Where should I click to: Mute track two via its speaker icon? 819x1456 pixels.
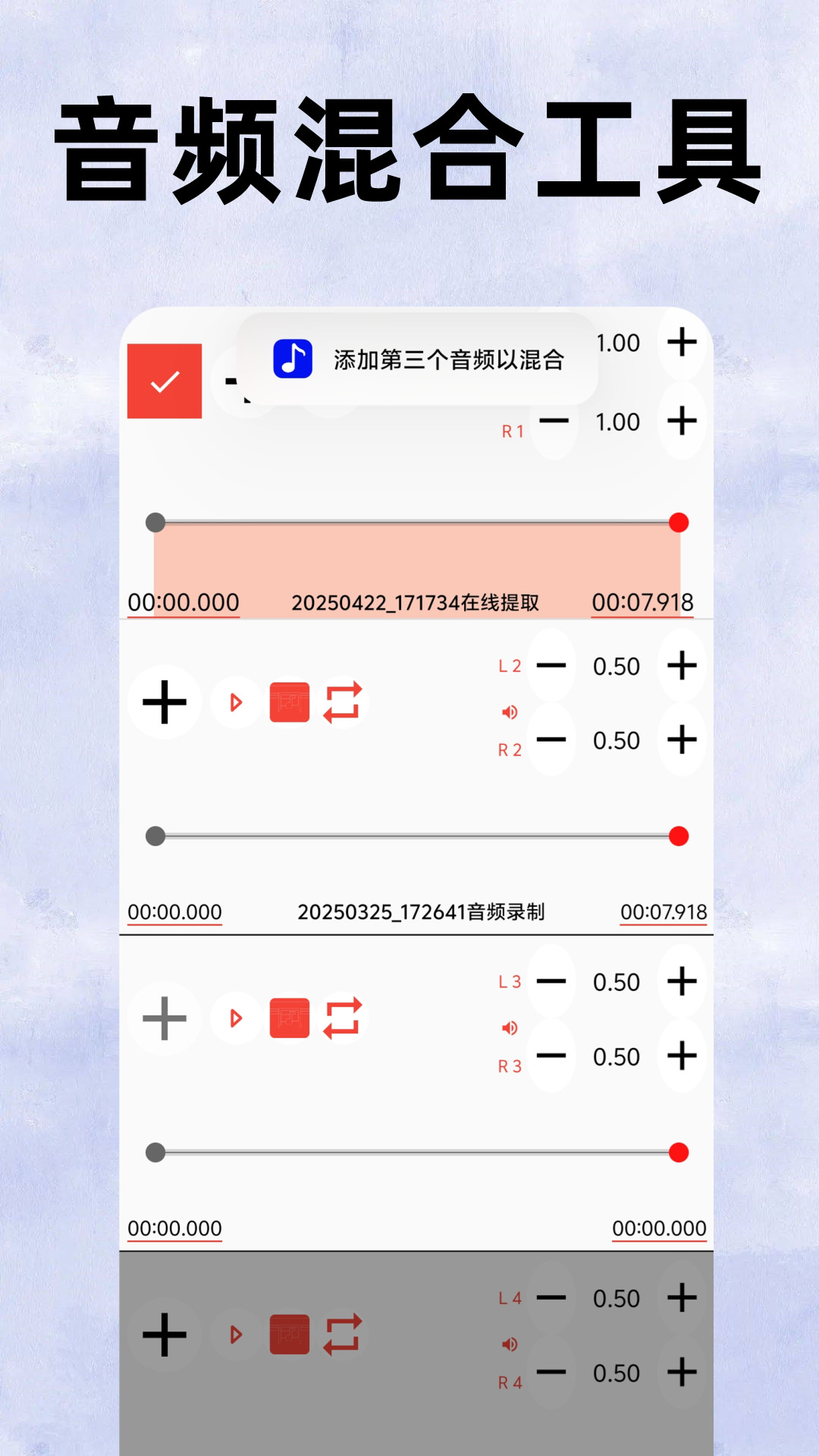[x=510, y=711]
